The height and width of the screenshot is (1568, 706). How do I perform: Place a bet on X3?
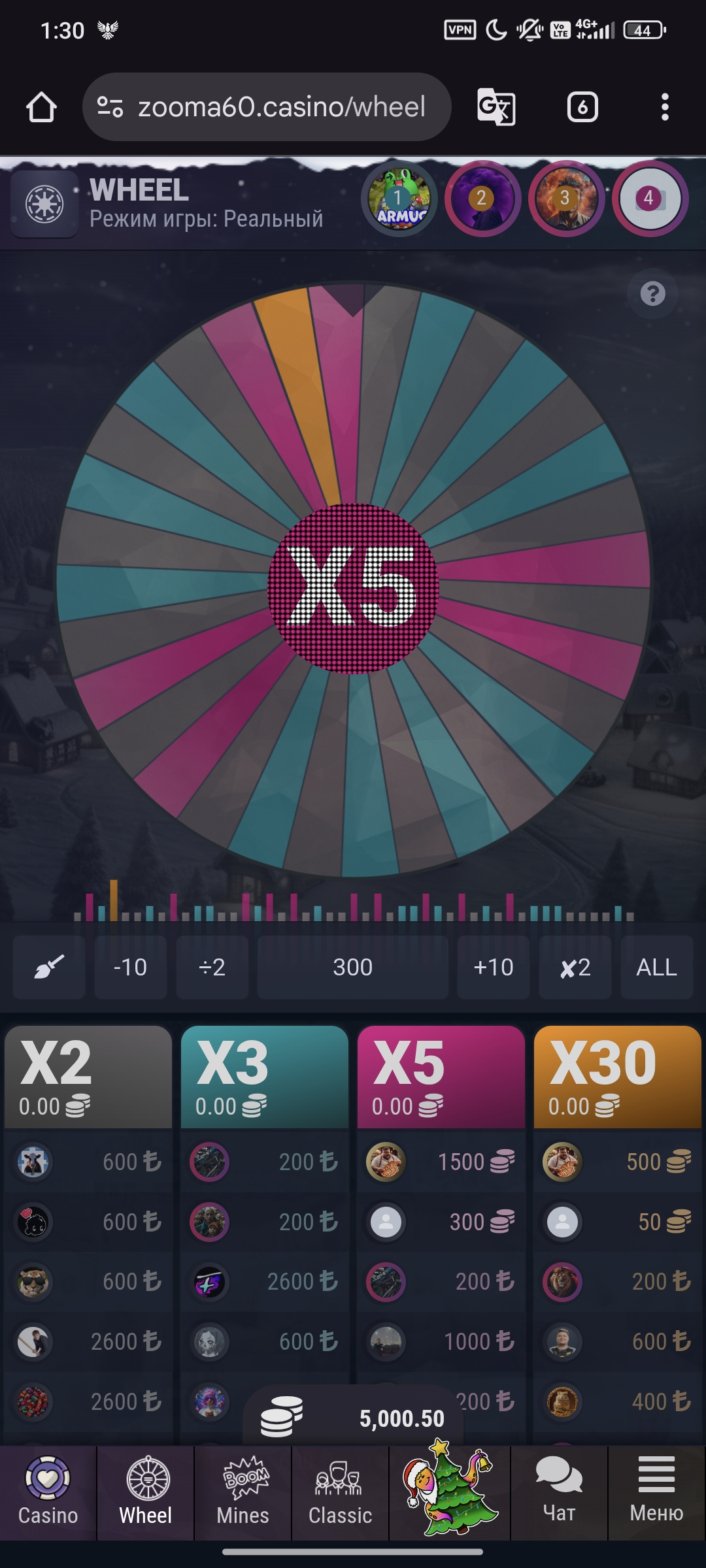point(265,1077)
